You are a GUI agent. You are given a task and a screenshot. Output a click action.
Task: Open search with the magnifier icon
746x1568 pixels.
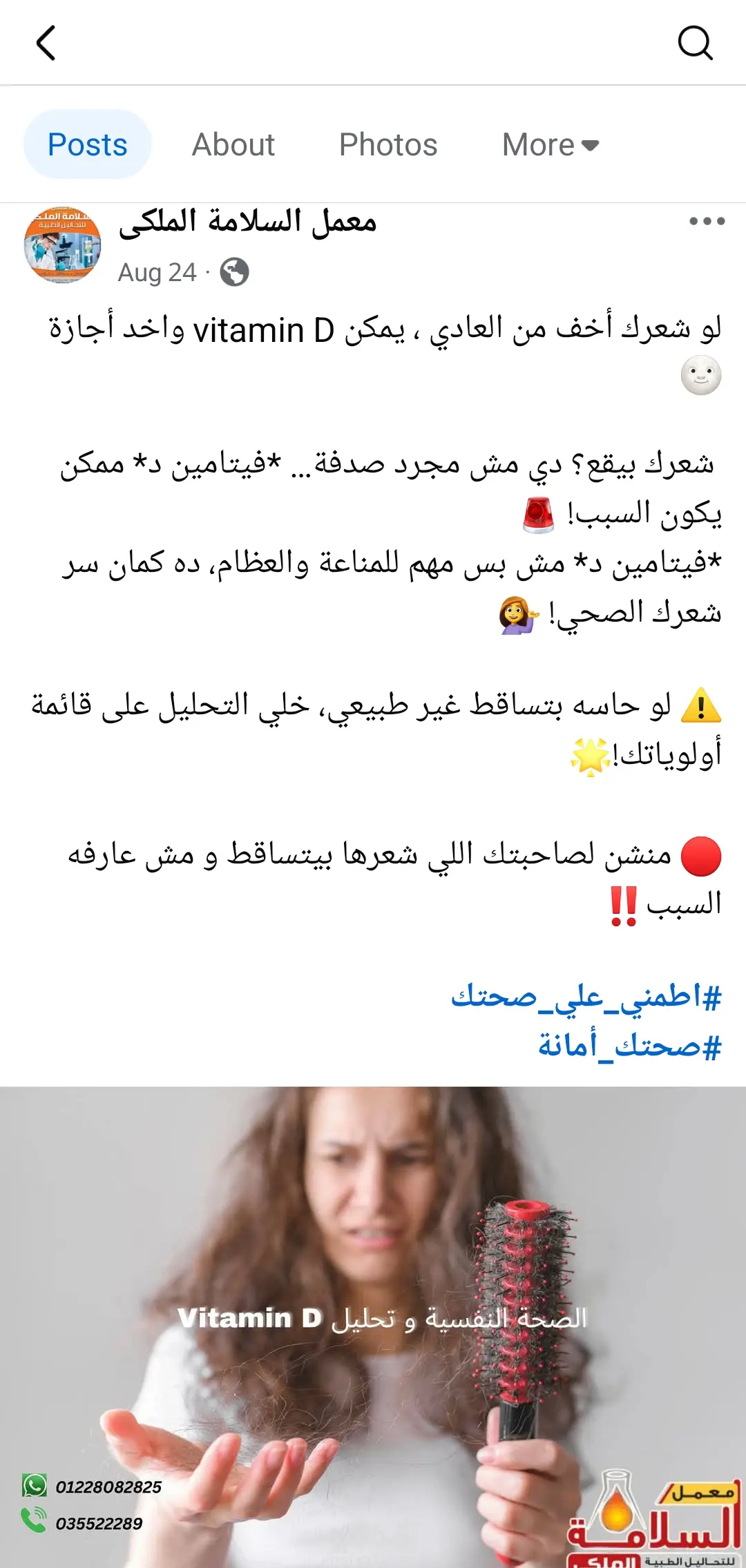(695, 43)
